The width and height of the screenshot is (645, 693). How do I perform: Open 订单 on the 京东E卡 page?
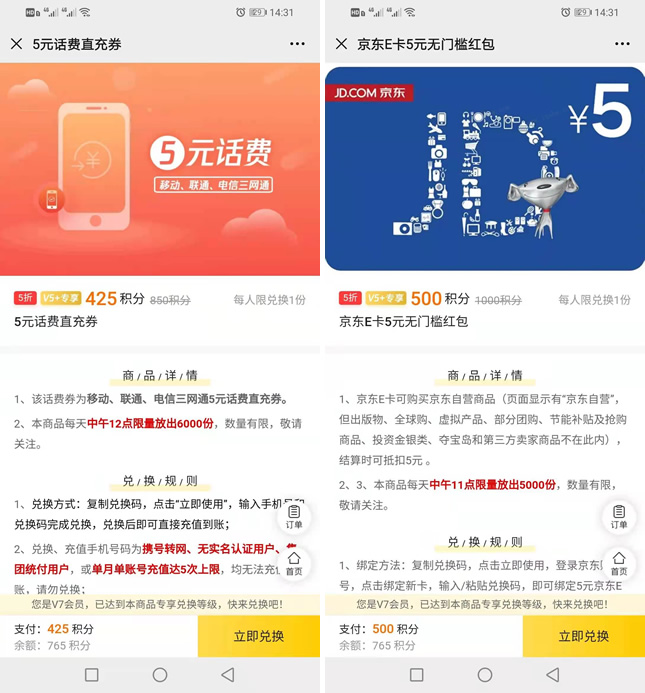click(x=618, y=517)
